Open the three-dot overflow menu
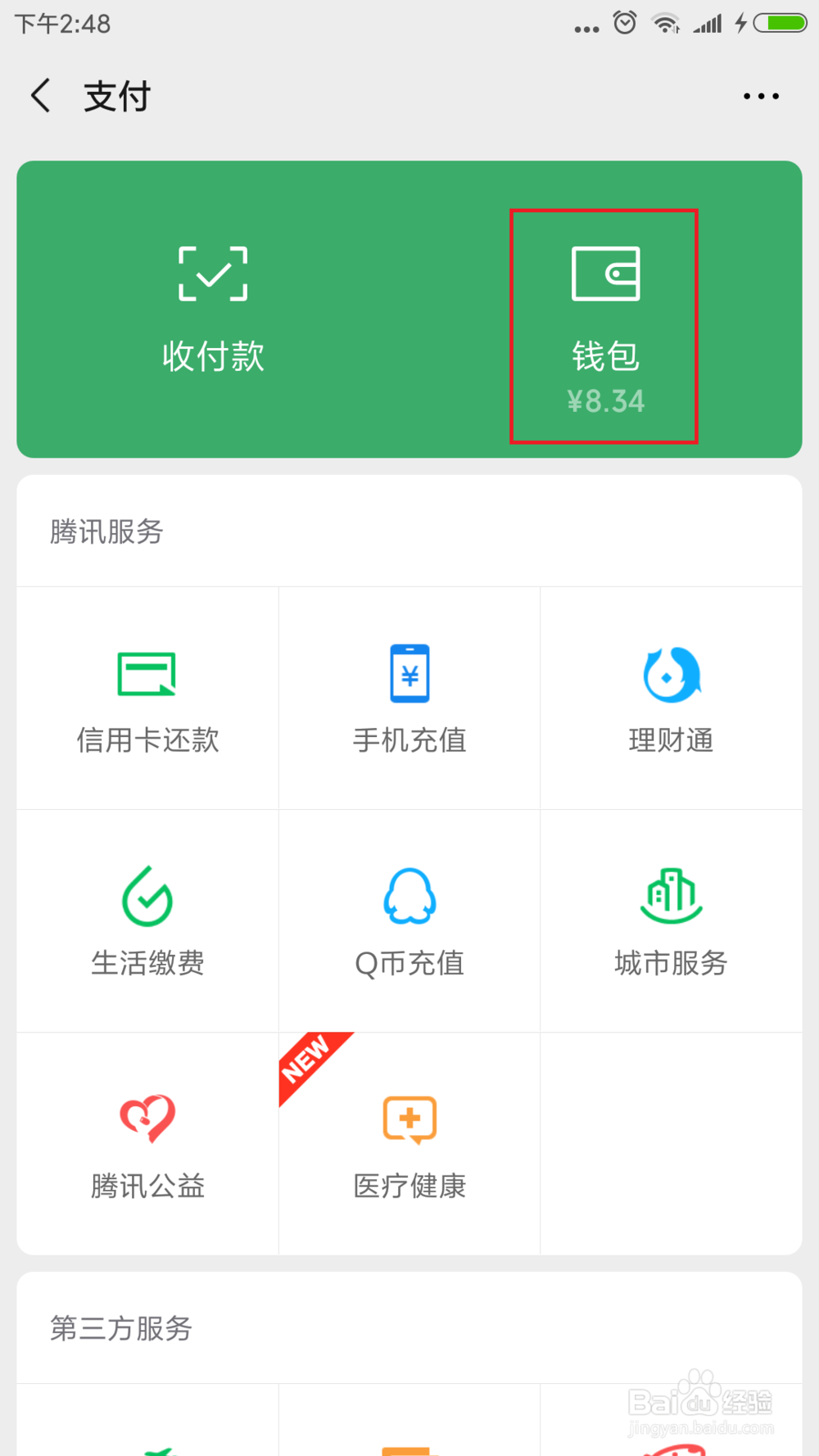The width and height of the screenshot is (819, 1456). pos(759,95)
